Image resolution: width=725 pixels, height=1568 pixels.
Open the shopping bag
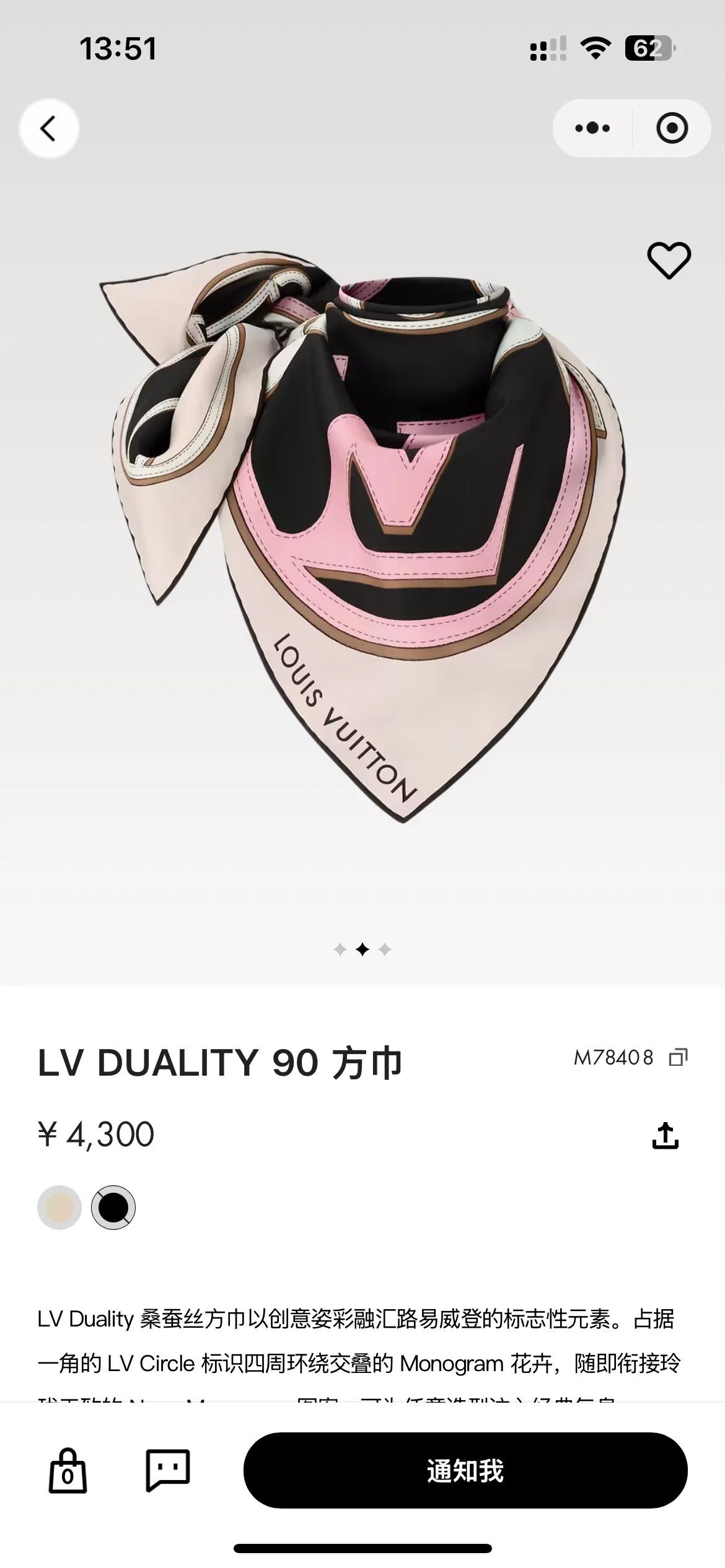point(68,1470)
